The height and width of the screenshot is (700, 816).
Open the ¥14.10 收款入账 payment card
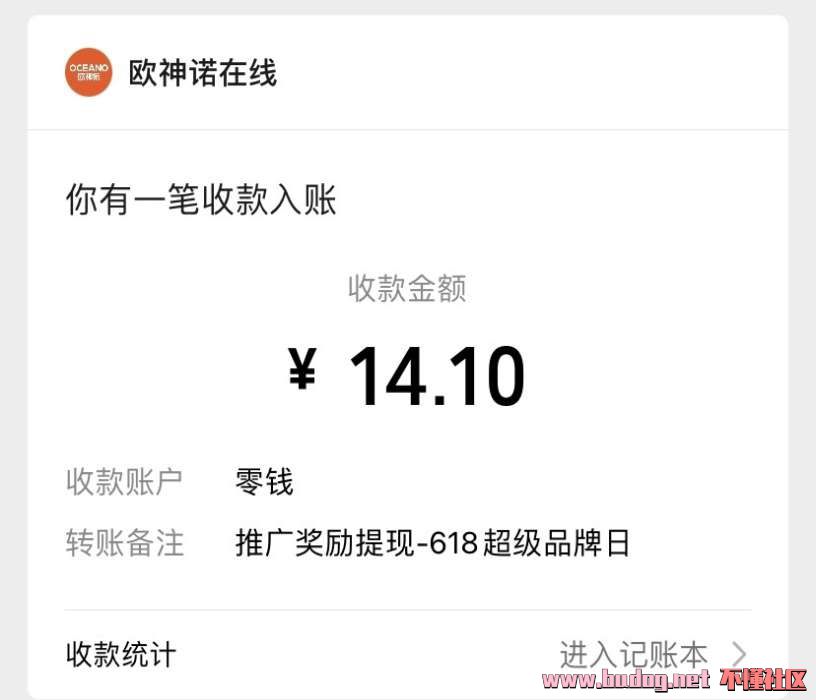pos(407,375)
